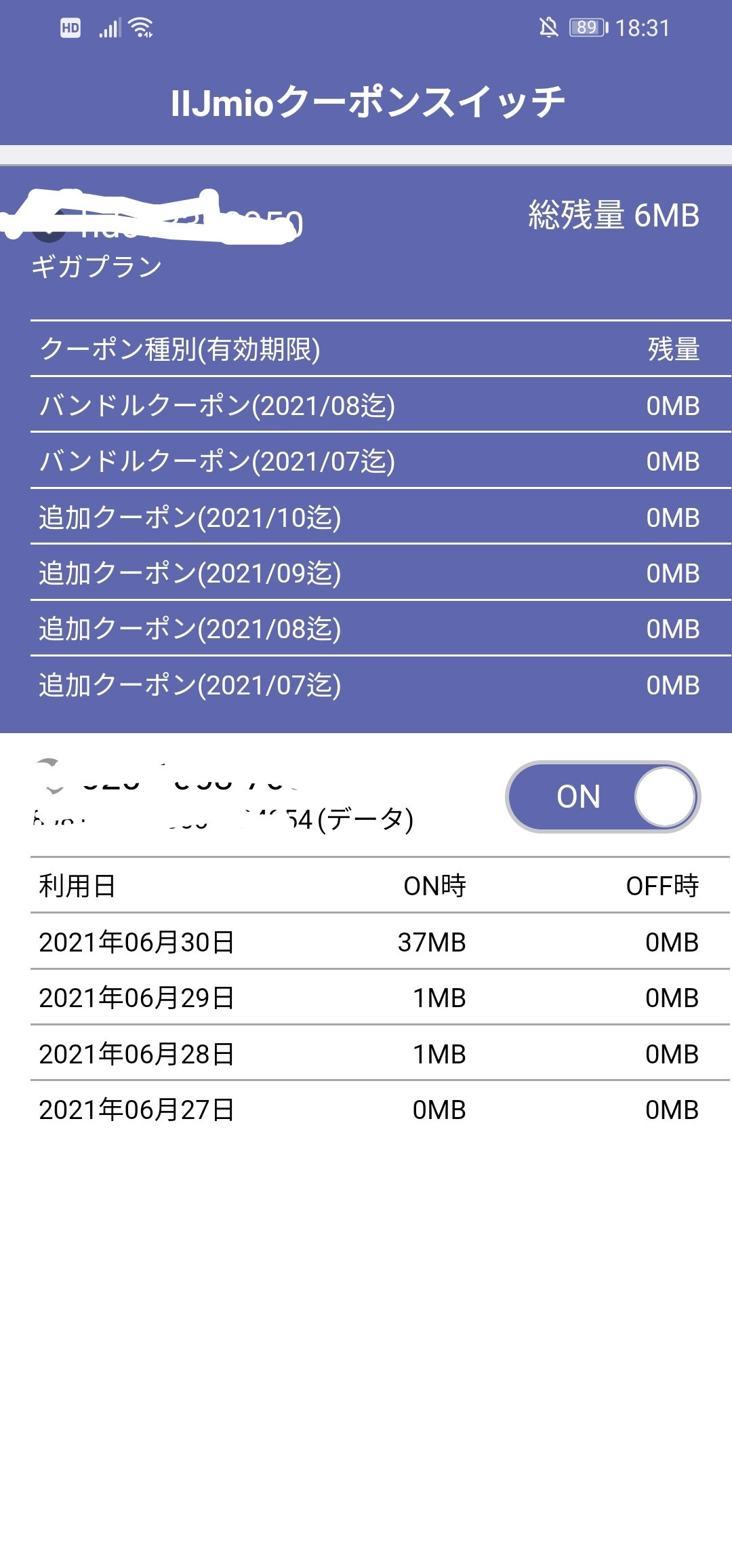Turn off the coupon ON switch
Image resolution: width=732 pixels, height=1568 pixels.
pos(603,796)
